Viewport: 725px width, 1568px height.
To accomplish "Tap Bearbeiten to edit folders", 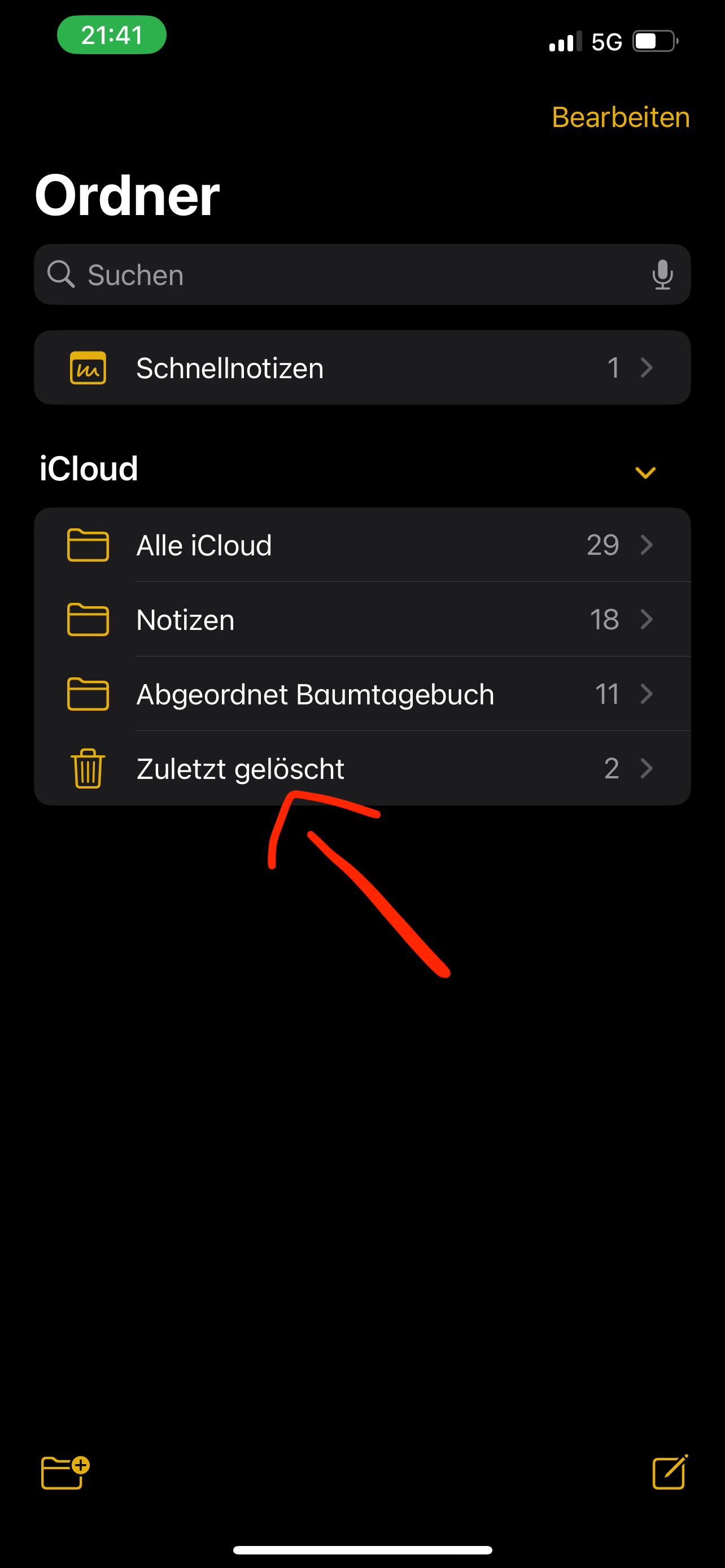I will 619,117.
